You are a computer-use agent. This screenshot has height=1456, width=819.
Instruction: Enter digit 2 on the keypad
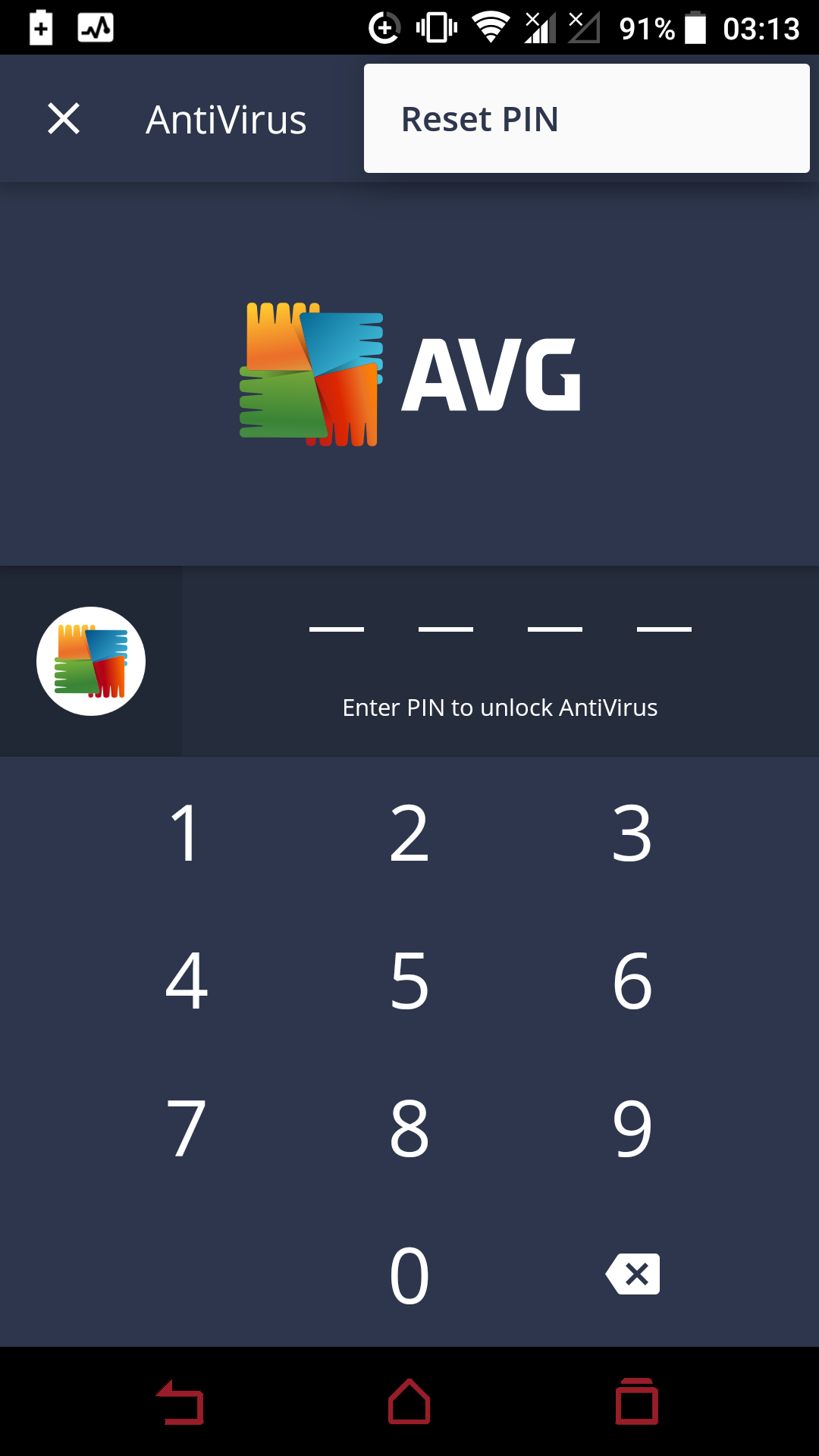[409, 833]
